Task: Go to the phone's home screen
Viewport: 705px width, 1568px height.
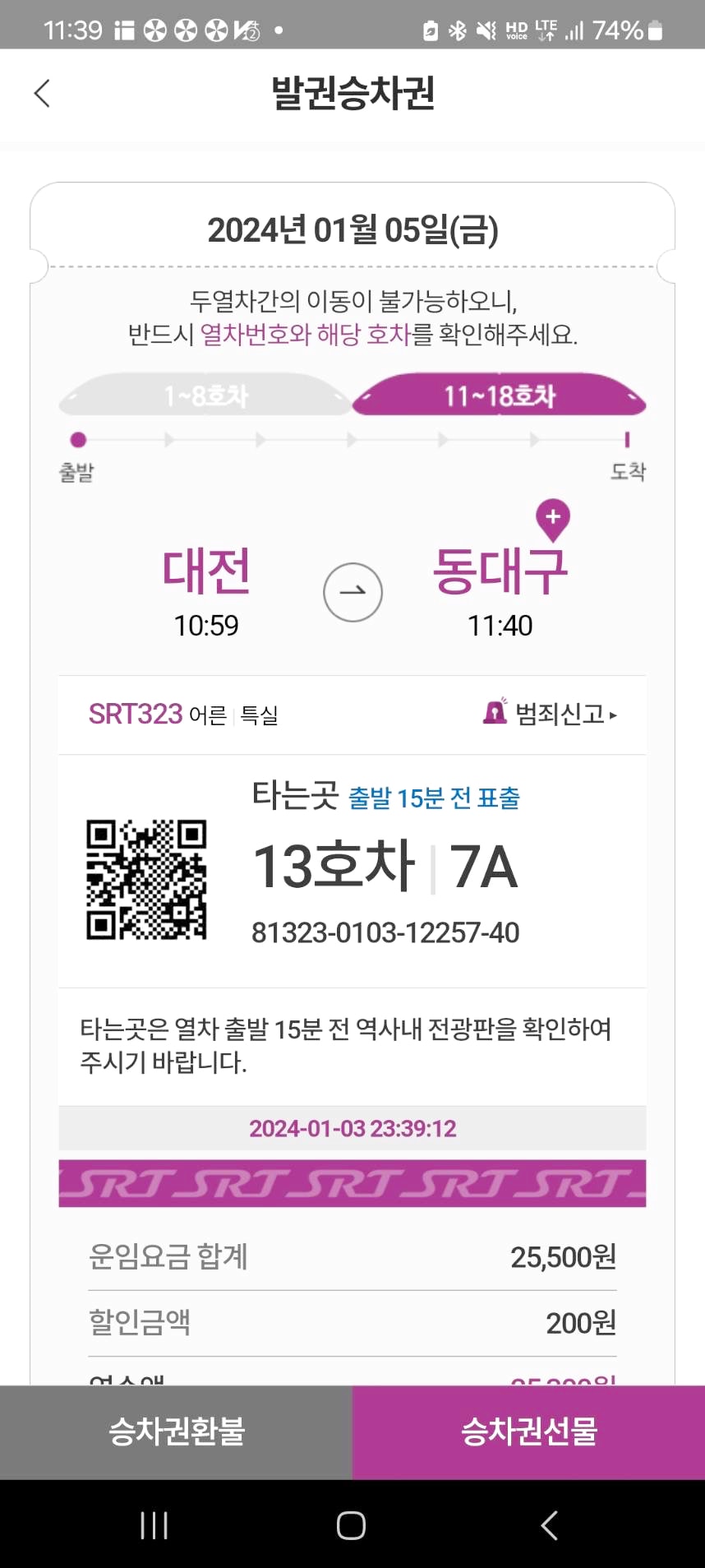Action: pyautogui.click(x=351, y=1525)
